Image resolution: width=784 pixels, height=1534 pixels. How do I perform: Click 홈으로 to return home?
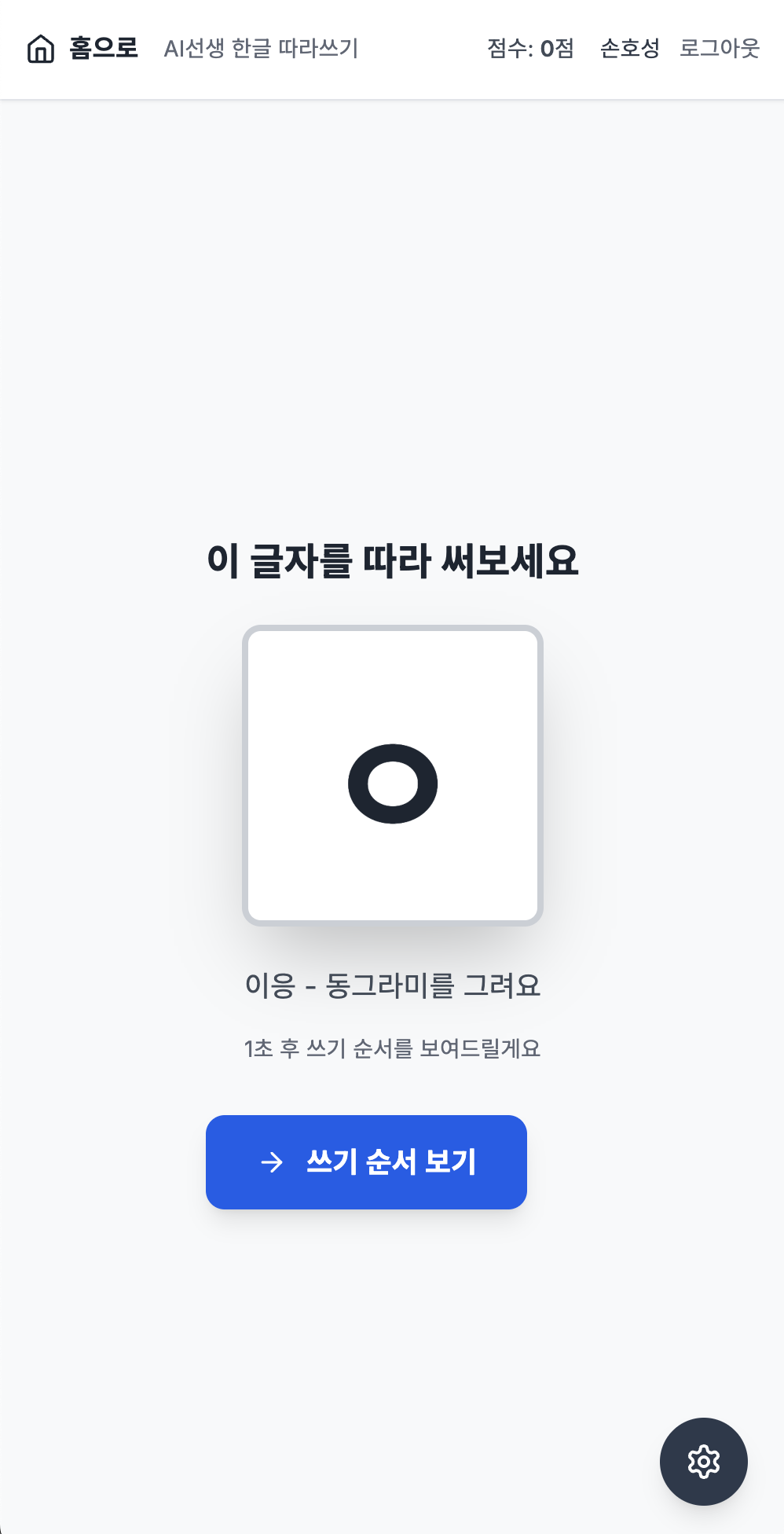point(101,49)
